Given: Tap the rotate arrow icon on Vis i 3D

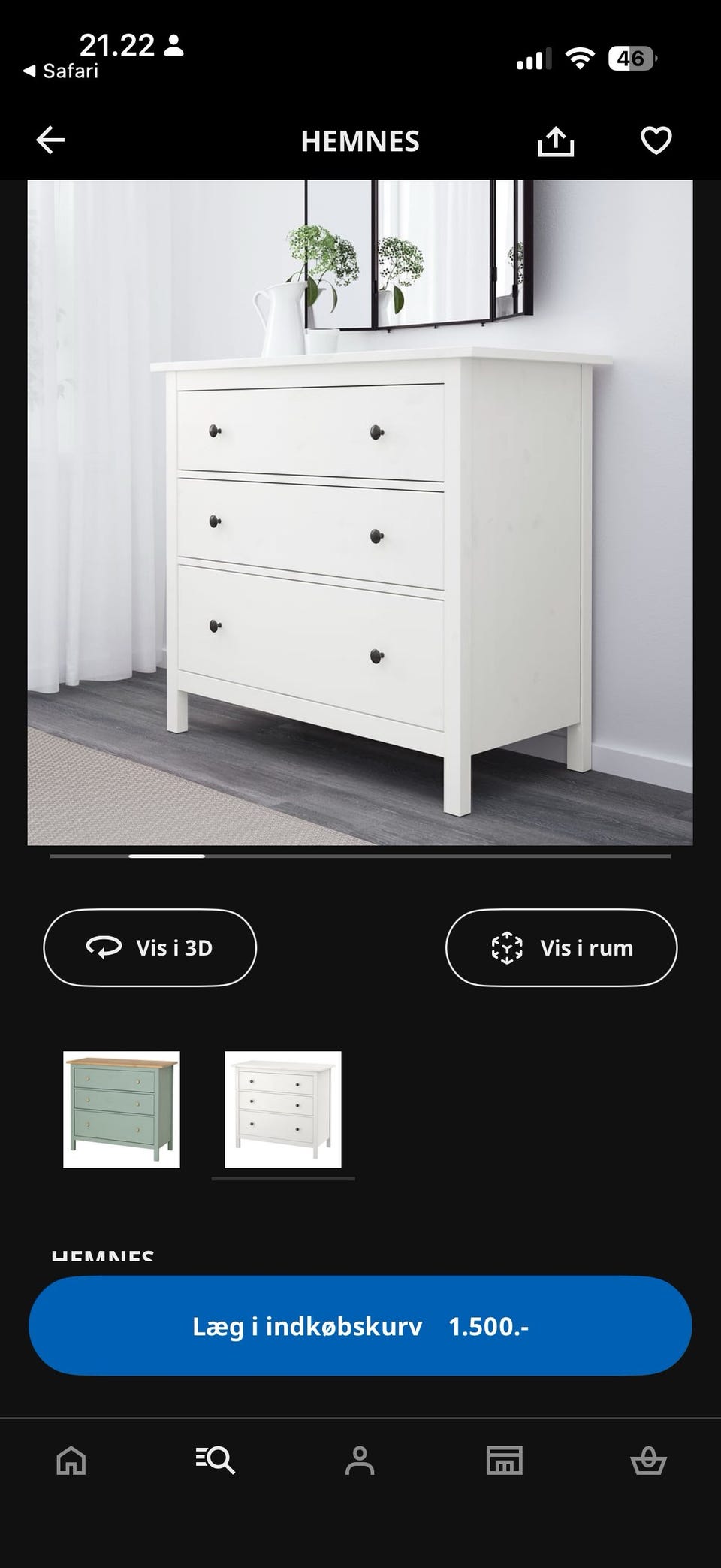Looking at the screenshot, I should click(101, 948).
